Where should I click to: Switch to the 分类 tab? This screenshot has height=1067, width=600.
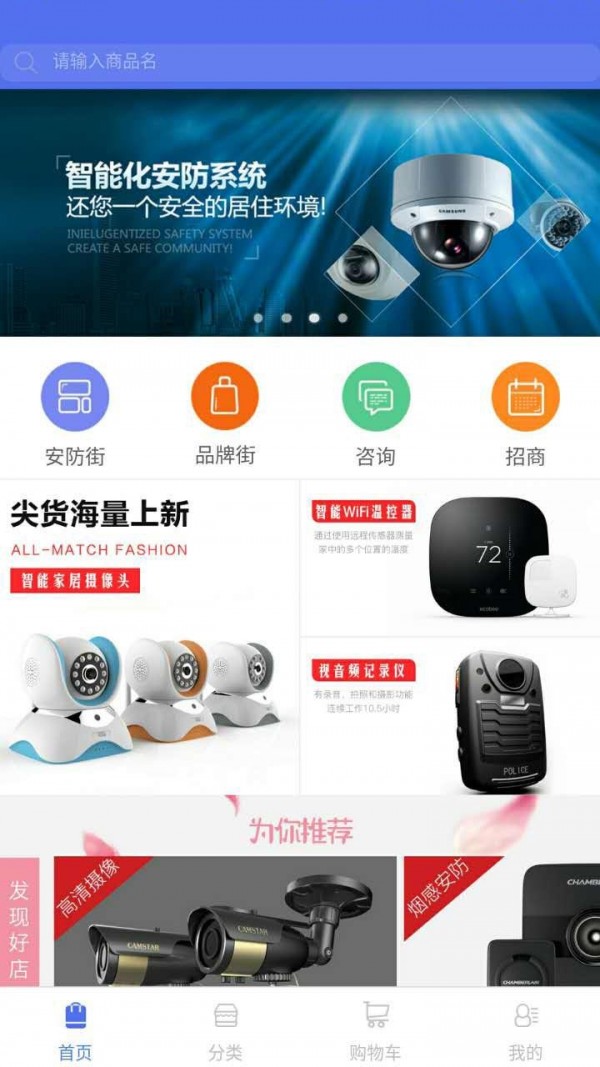225,1030
